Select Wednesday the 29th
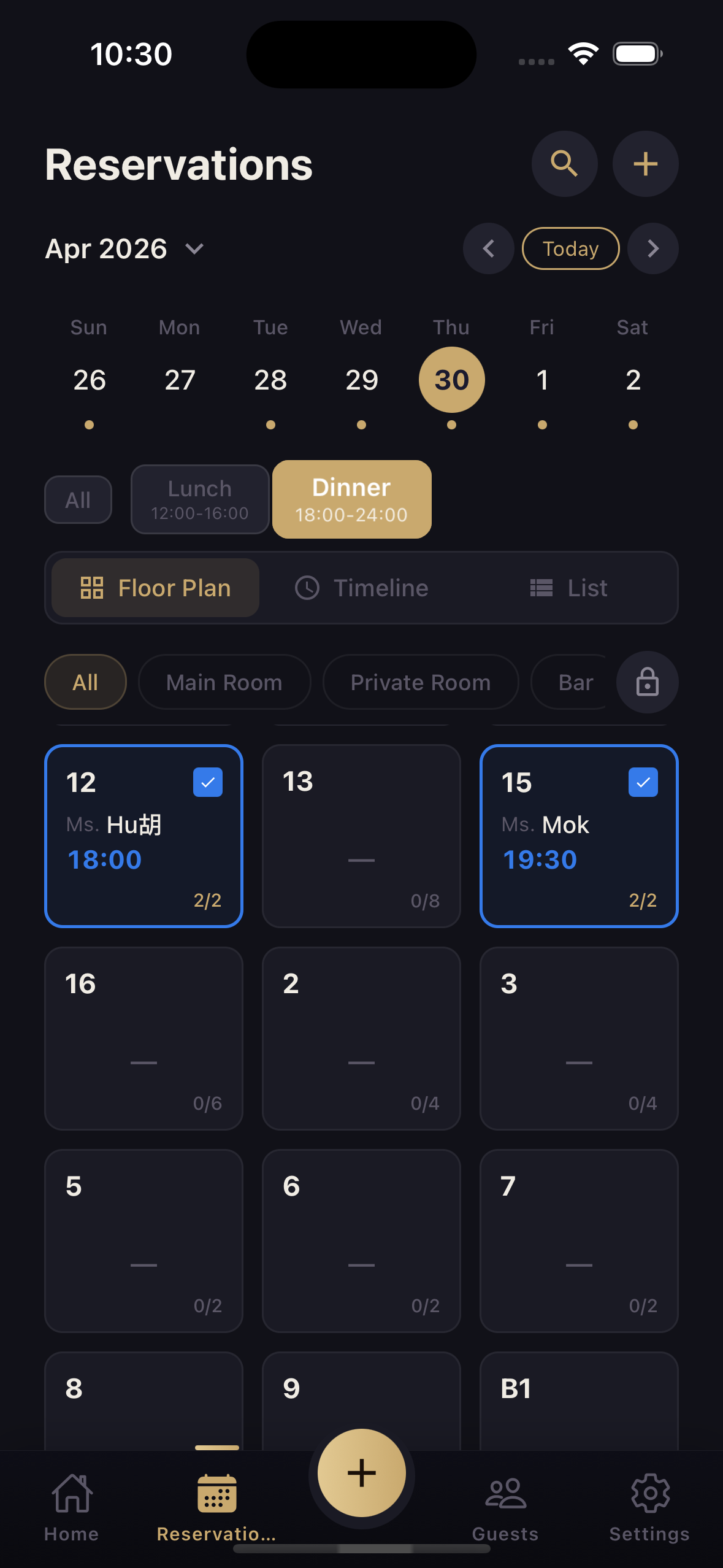Viewport: 723px width, 1568px height. tap(361, 380)
